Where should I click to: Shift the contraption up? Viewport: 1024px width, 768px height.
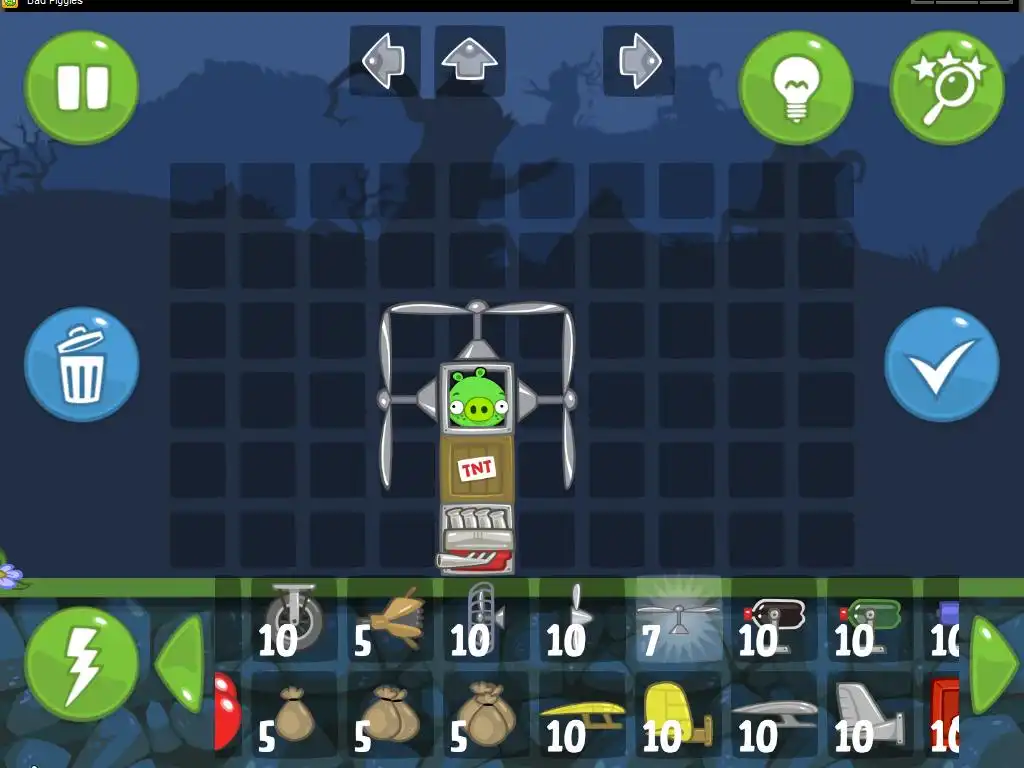(469, 61)
